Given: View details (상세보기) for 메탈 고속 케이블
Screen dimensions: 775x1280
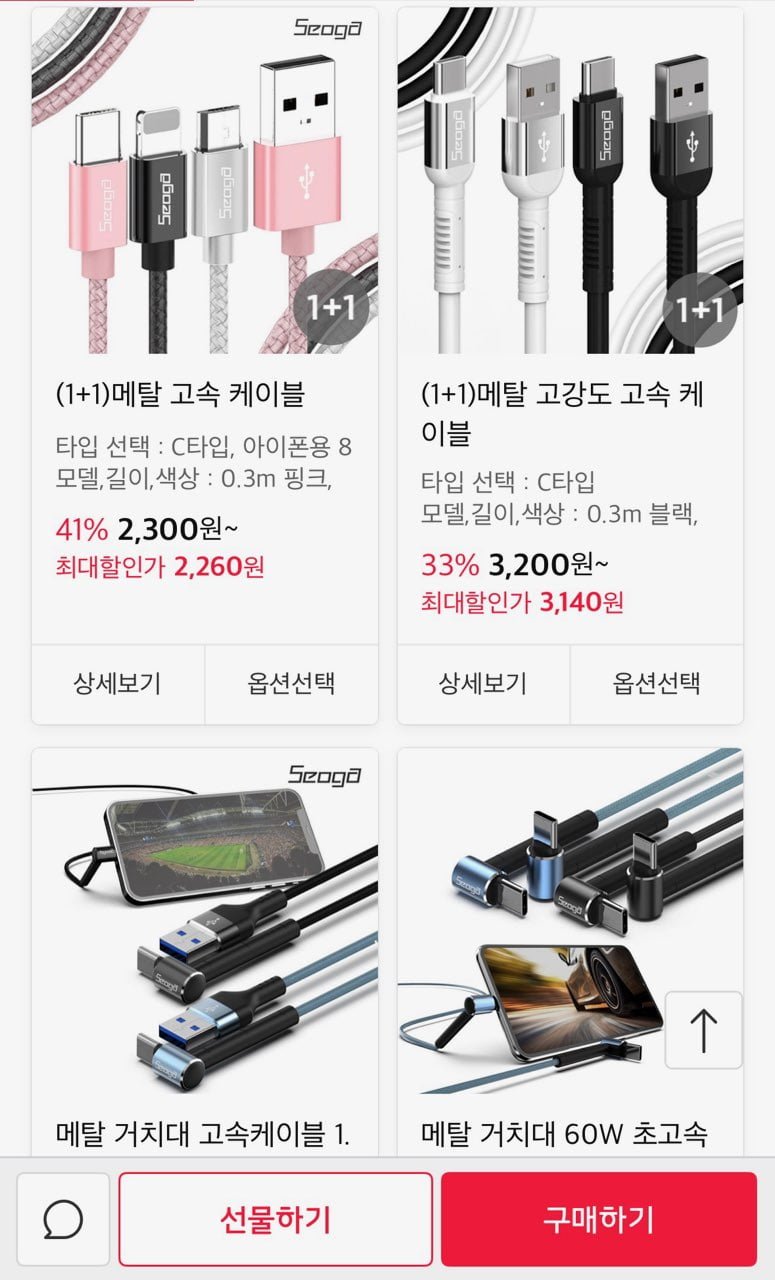Looking at the screenshot, I should (x=118, y=684).
